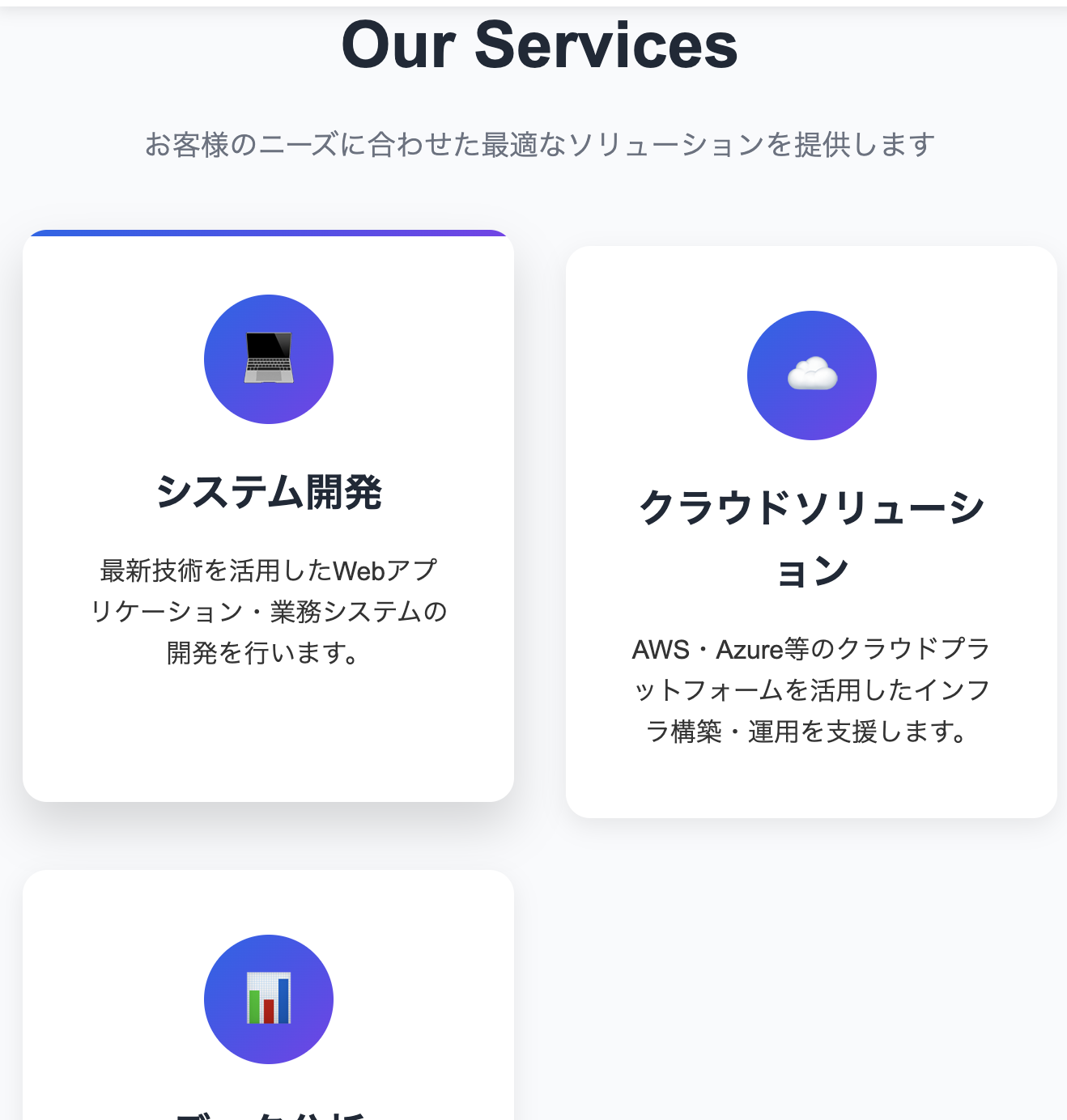This screenshot has height=1120, width=1067.
Task: Select the クラウドソリューション service card
Action: click(811, 532)
